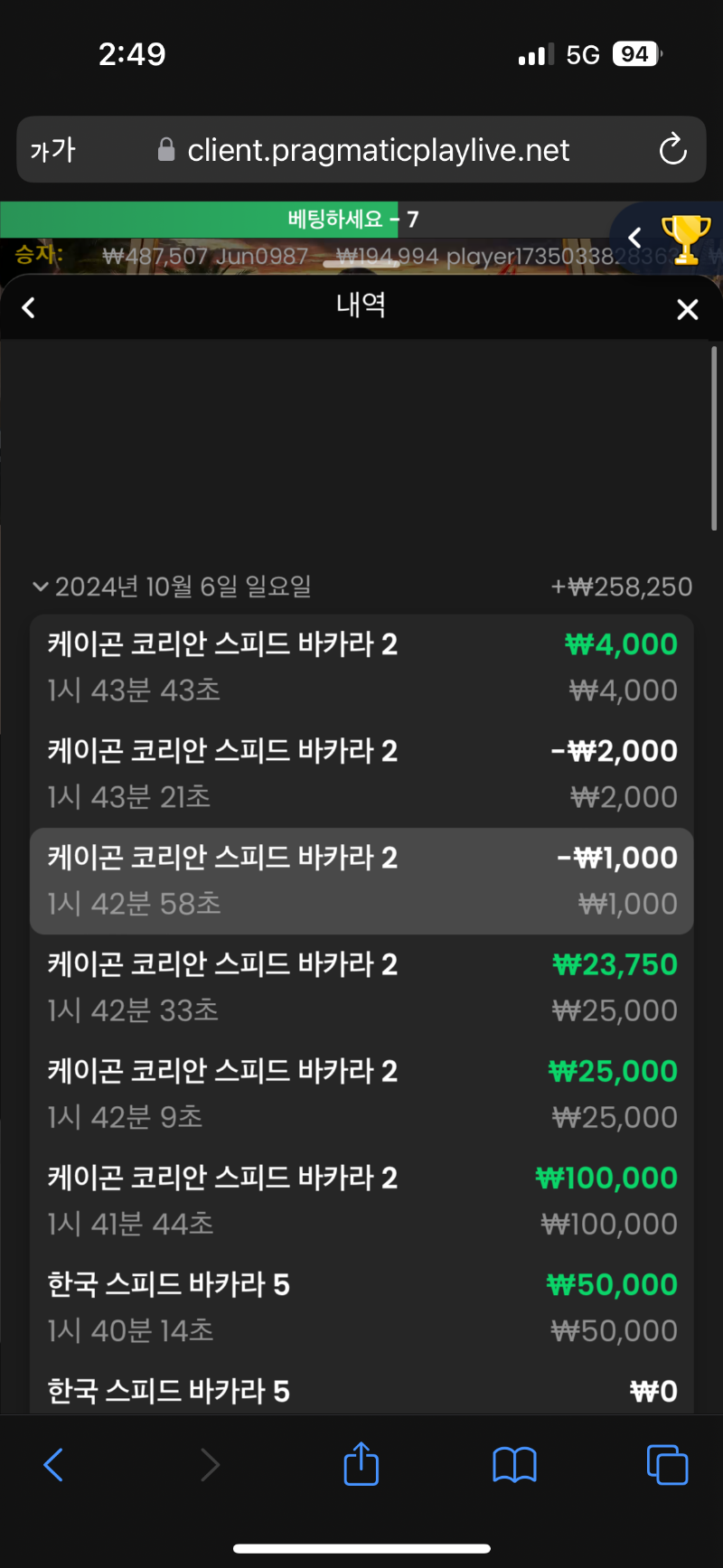The width and height of the screenshot is (723, 1568).
Task: Open the 1시 42분 33초 bet record
Action: click(361, 988)
